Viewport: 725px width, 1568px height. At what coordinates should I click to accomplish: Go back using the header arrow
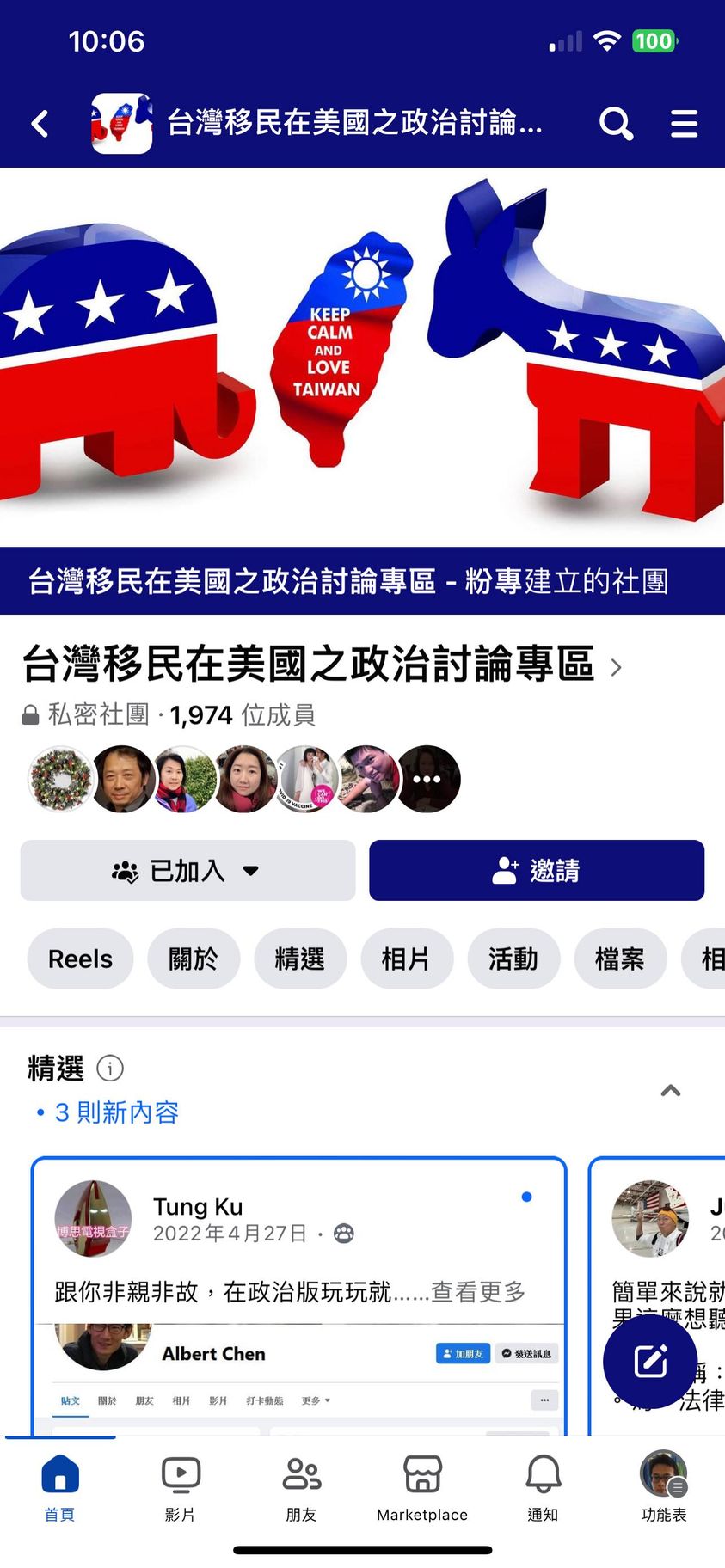[x=40, y=124]
